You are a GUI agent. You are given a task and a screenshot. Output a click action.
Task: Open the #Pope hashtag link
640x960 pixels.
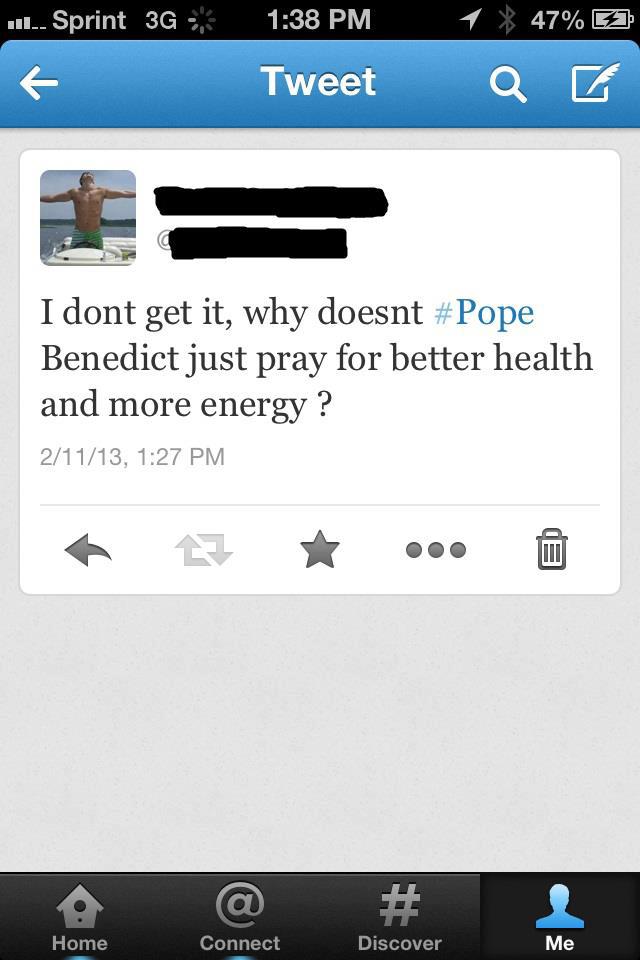click(x=484, y=312)
